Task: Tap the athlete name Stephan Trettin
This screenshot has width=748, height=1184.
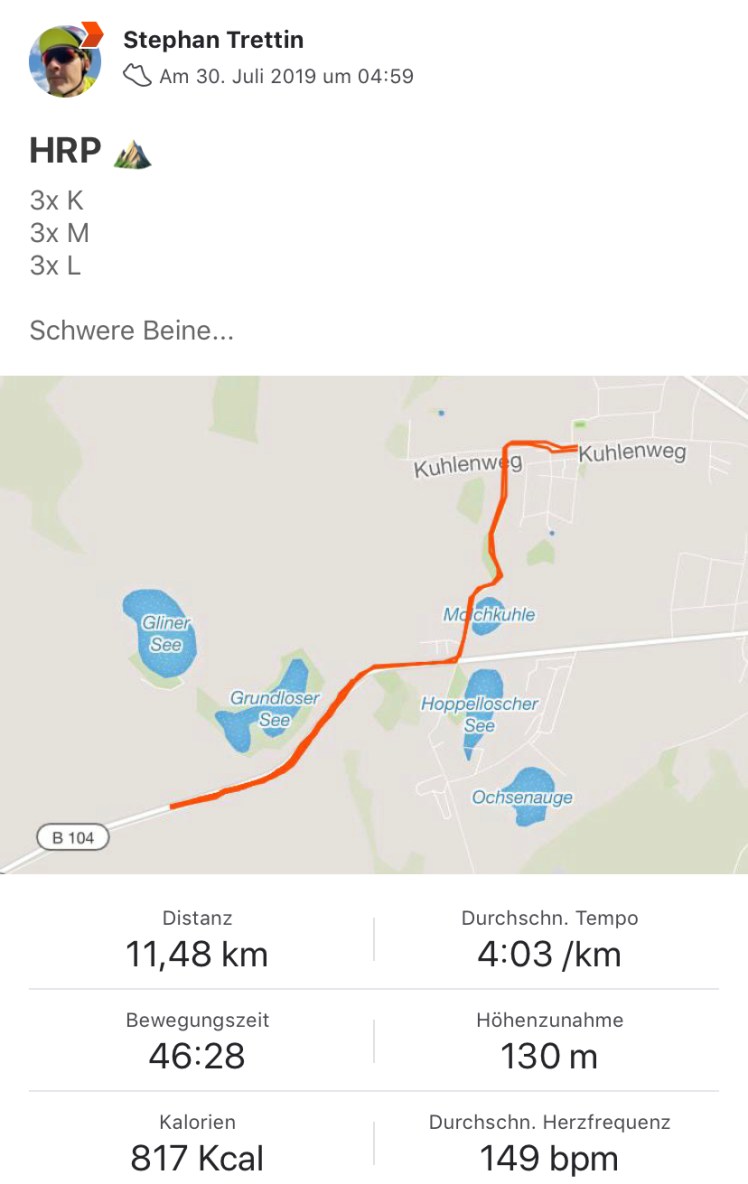Action: coord(213,40)
